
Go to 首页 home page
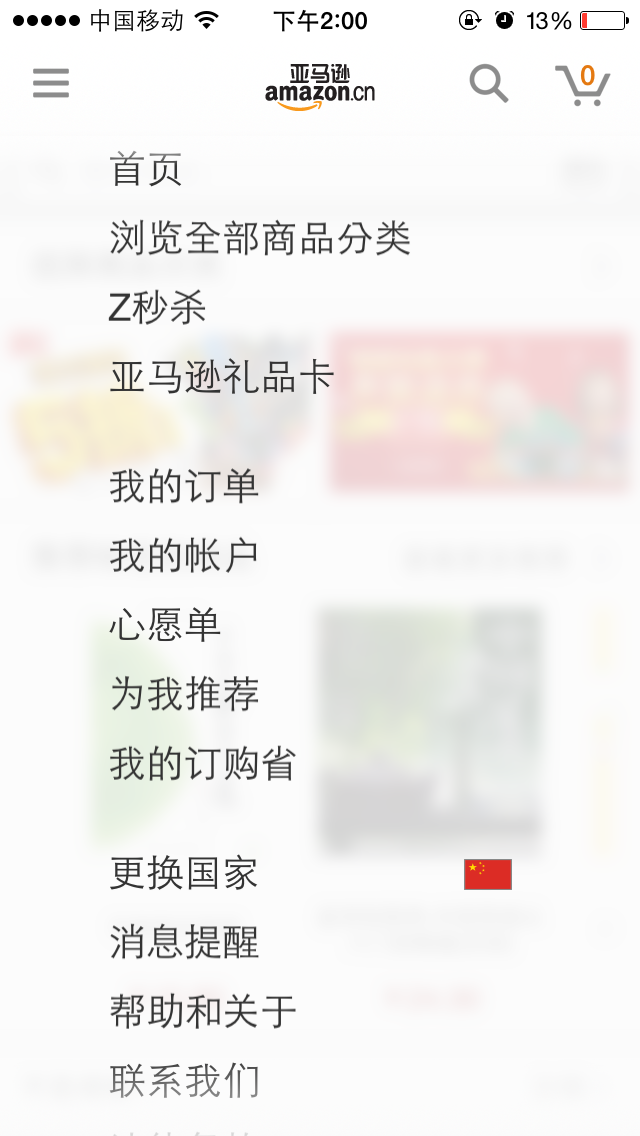[x=146, y=169]
